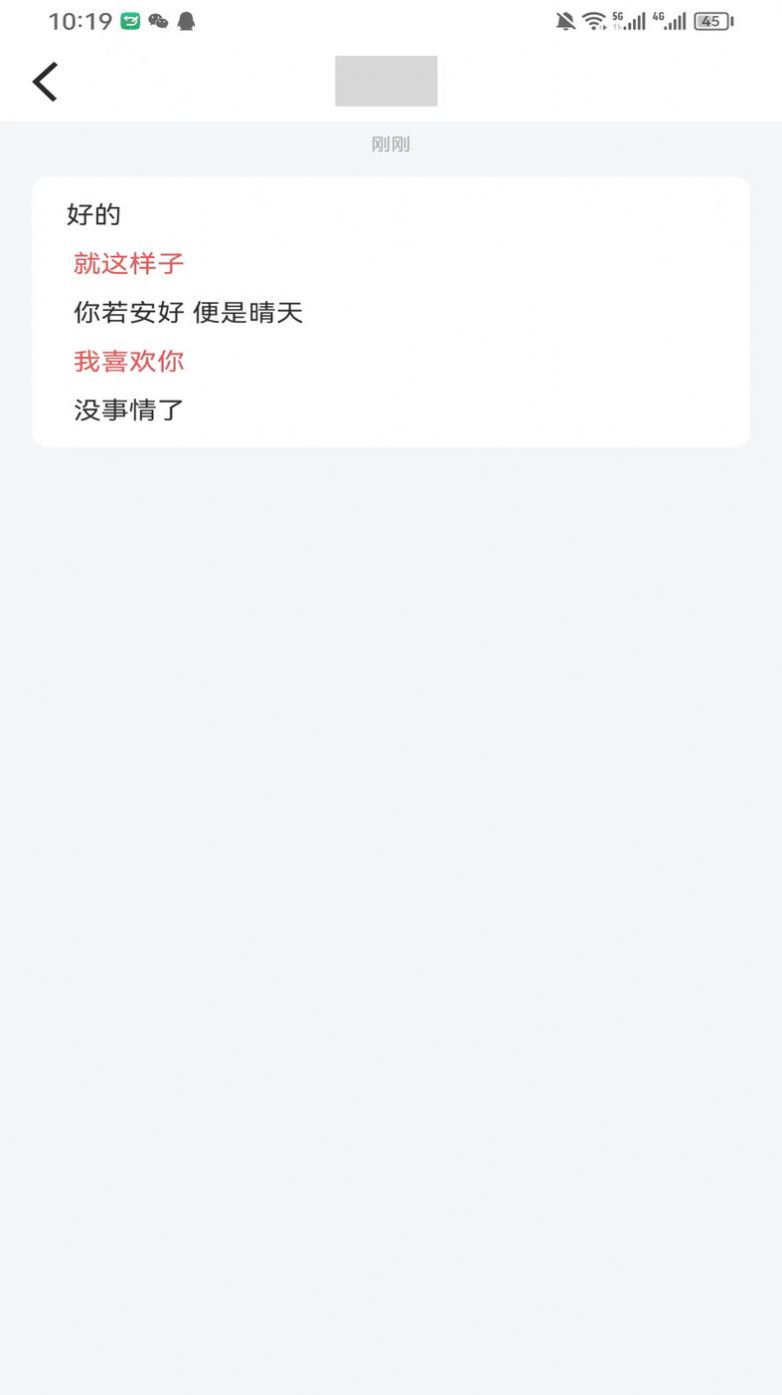Select the red message 就这样子
The image size is (782, 1395).
(x=129, y=263)
